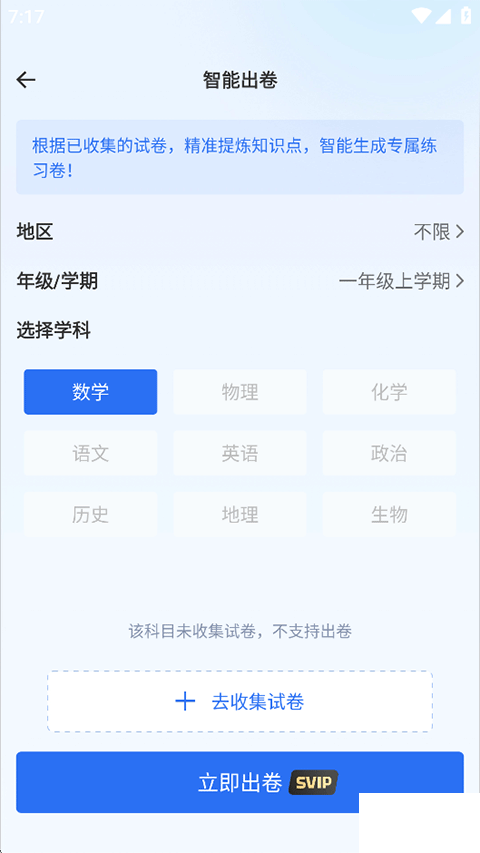
Task: Choose the 政治 subject
Action: click(x=389, y=453)
